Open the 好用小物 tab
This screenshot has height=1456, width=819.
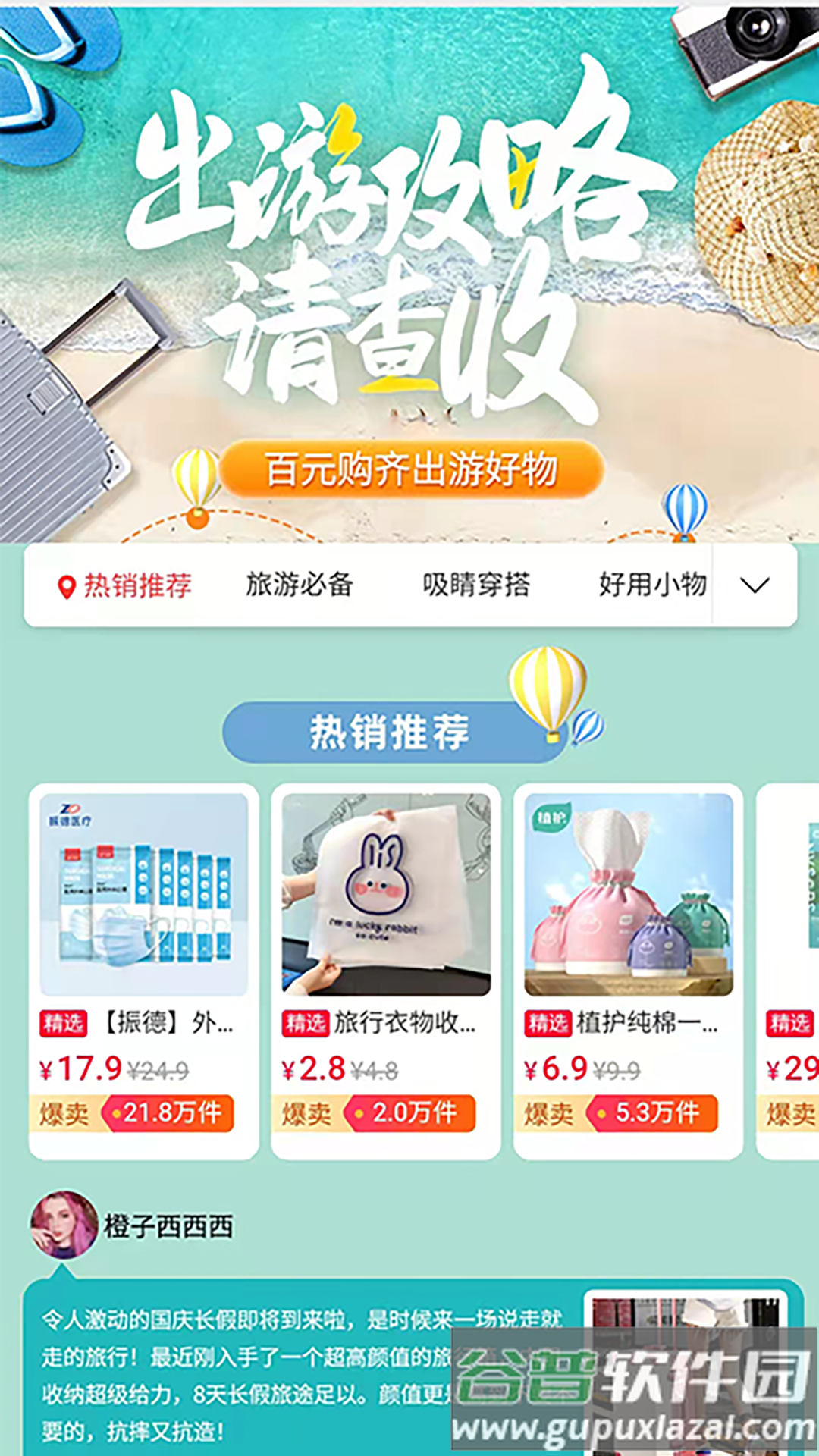pyautogui.click(x=652, y=585)
